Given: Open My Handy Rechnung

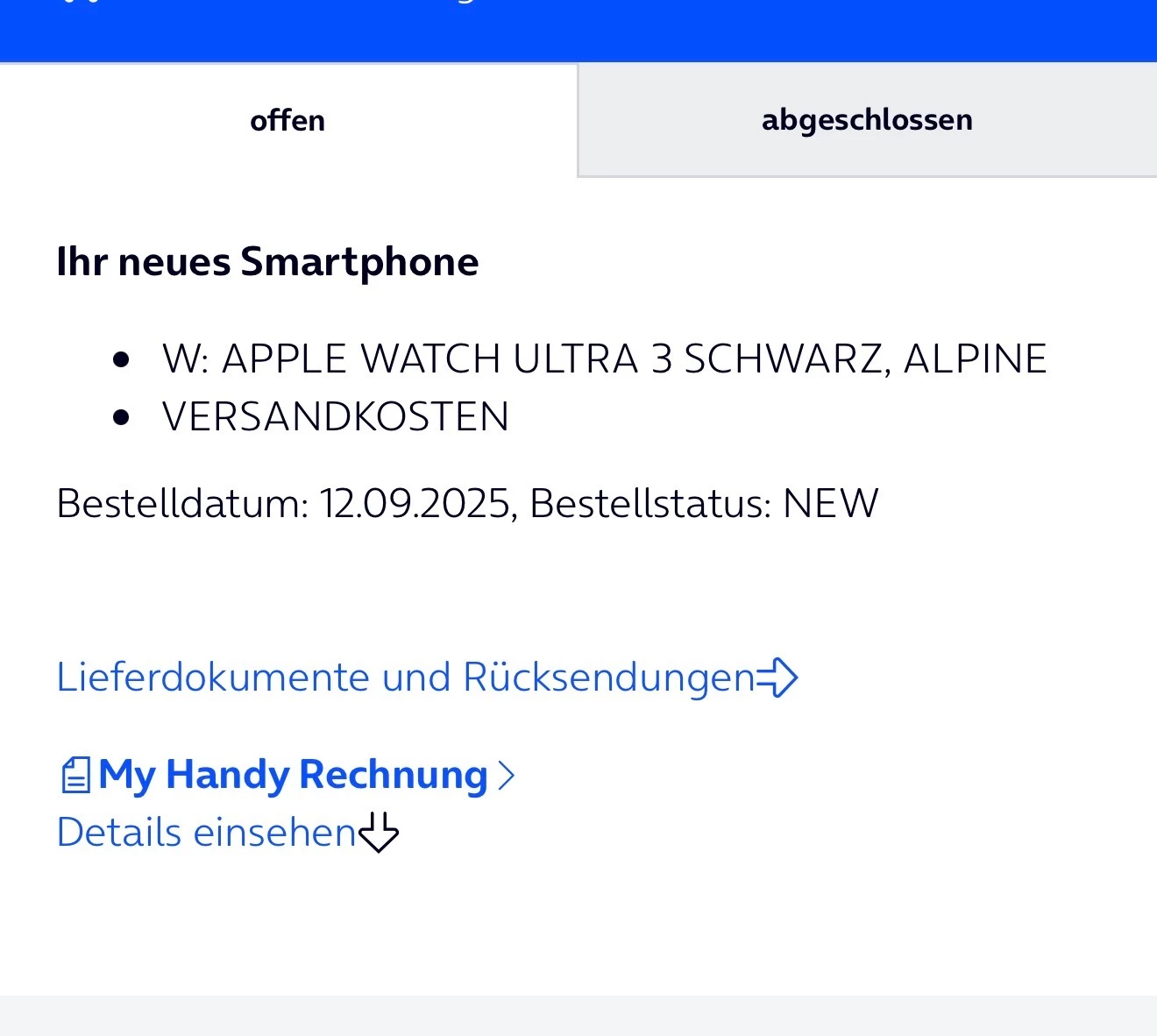Looking at the screenshot, I should pos(292,775).
